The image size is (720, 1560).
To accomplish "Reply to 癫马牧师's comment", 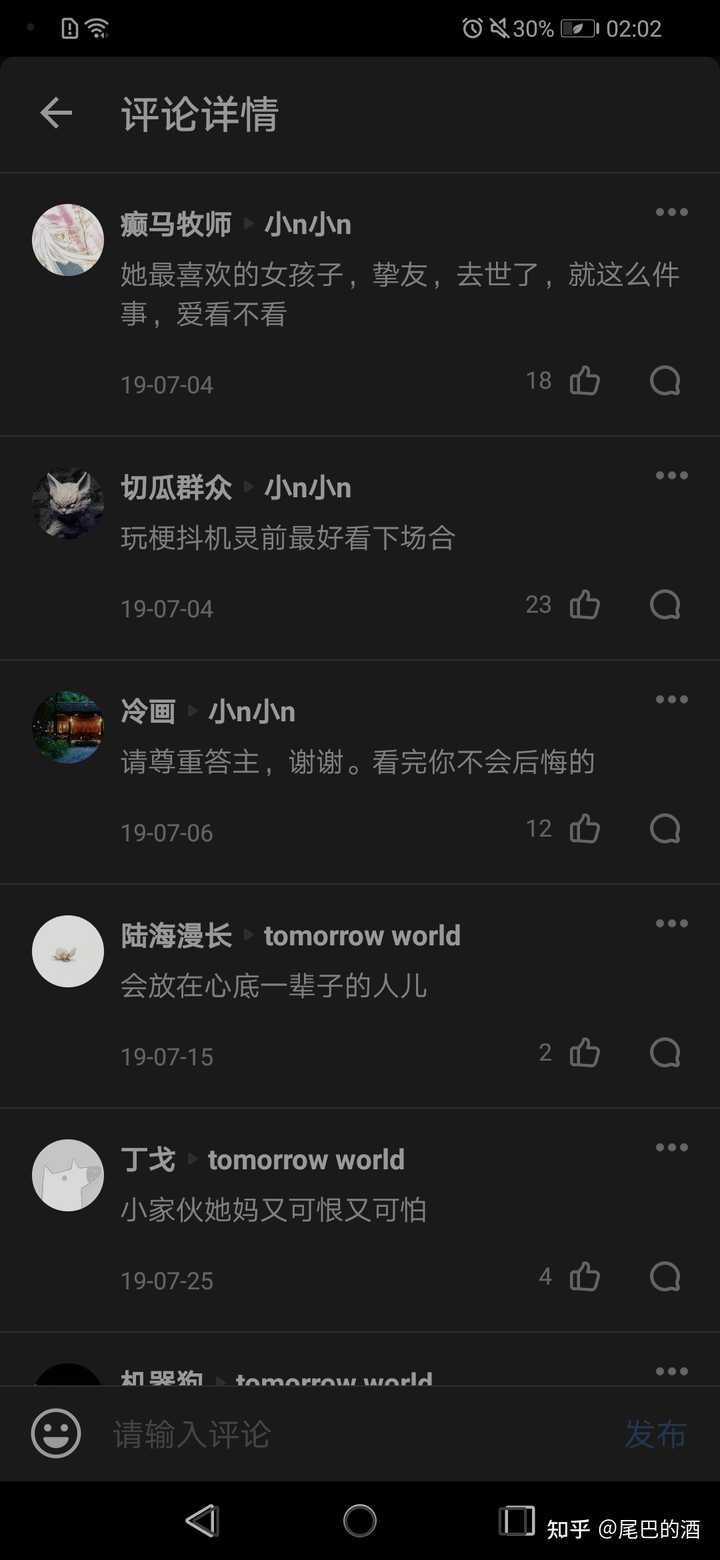I will pyautogui.click(x=665, y=381).
